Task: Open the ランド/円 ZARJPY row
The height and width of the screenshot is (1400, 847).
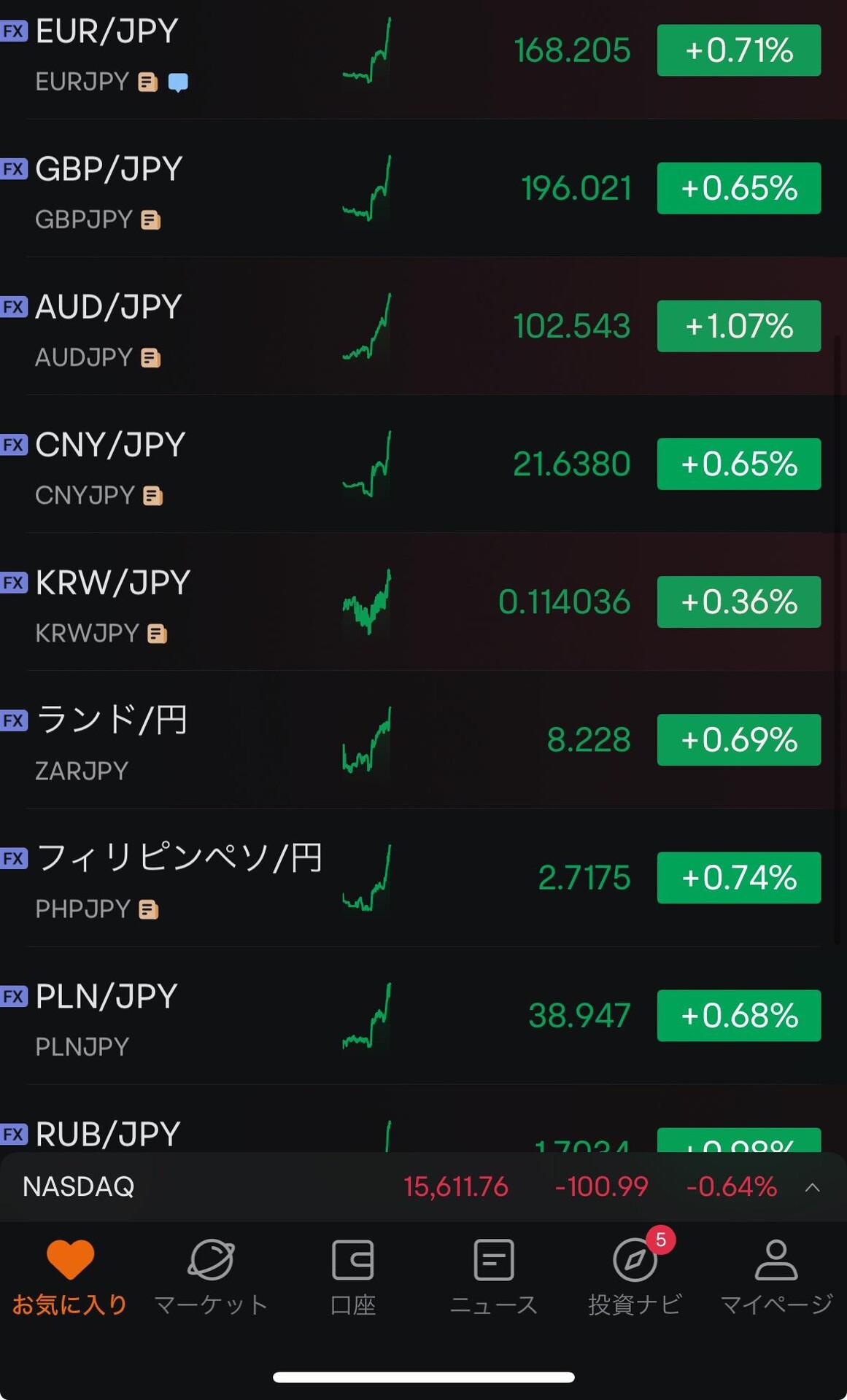Action: (x=423, y=739)
